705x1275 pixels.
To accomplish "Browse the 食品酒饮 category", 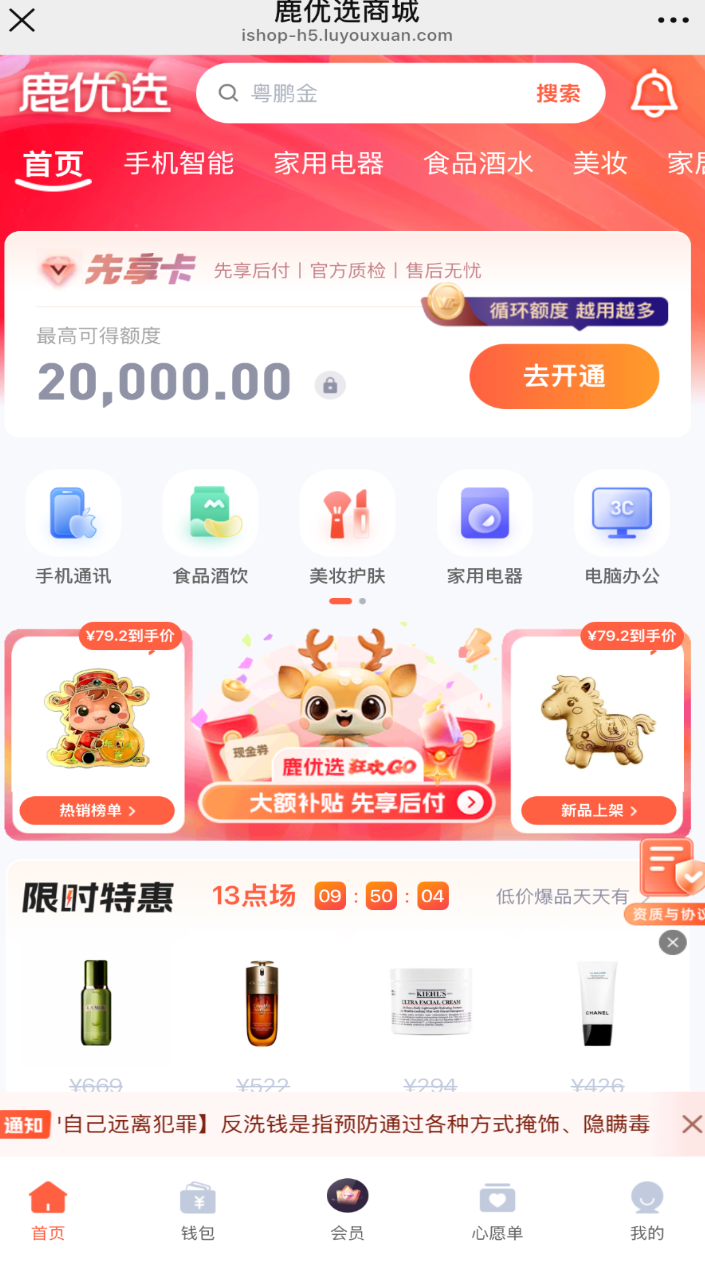I will [x=210, y=528].
